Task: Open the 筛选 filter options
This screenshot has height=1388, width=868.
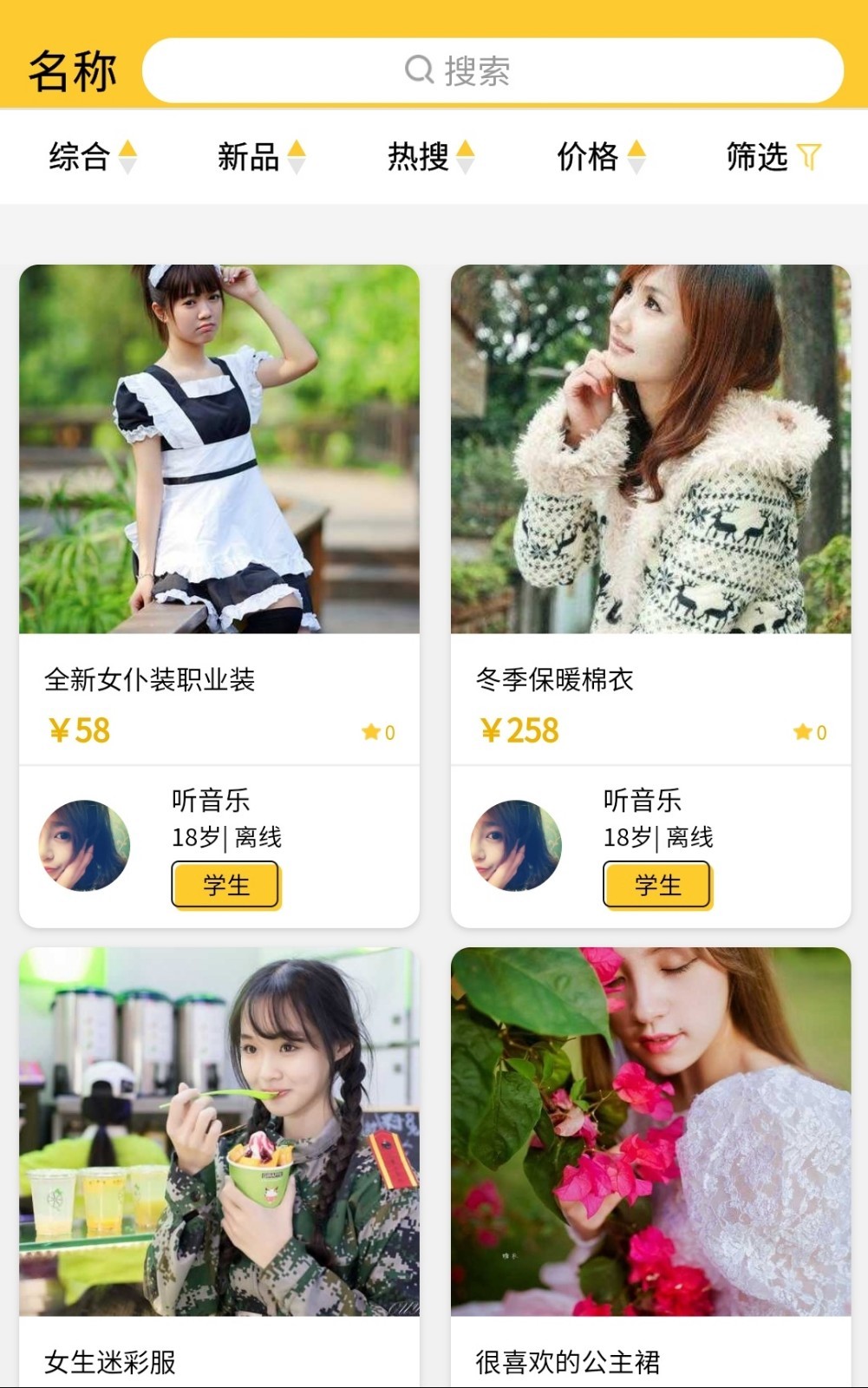Action: click(x=772, y=157)
